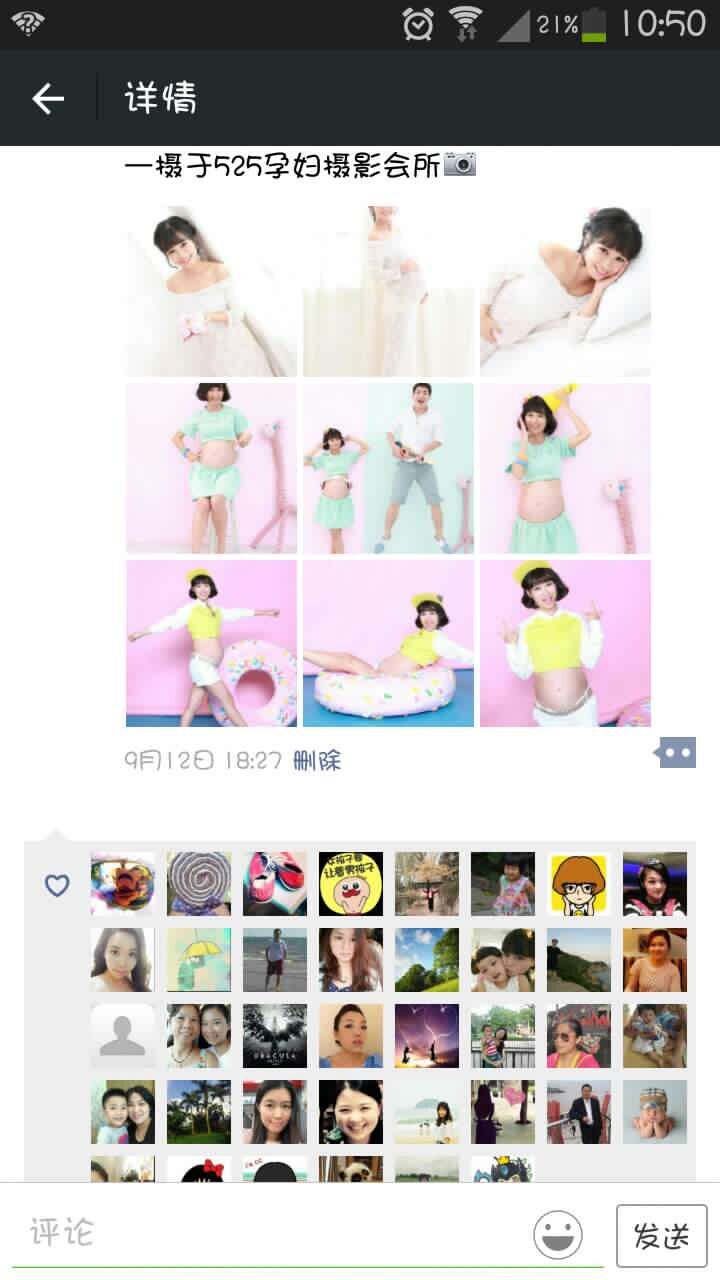Viewport: 720px width, 1280px height.
Task: Open the emoji smiley picker
Action: pos(558,1235)
